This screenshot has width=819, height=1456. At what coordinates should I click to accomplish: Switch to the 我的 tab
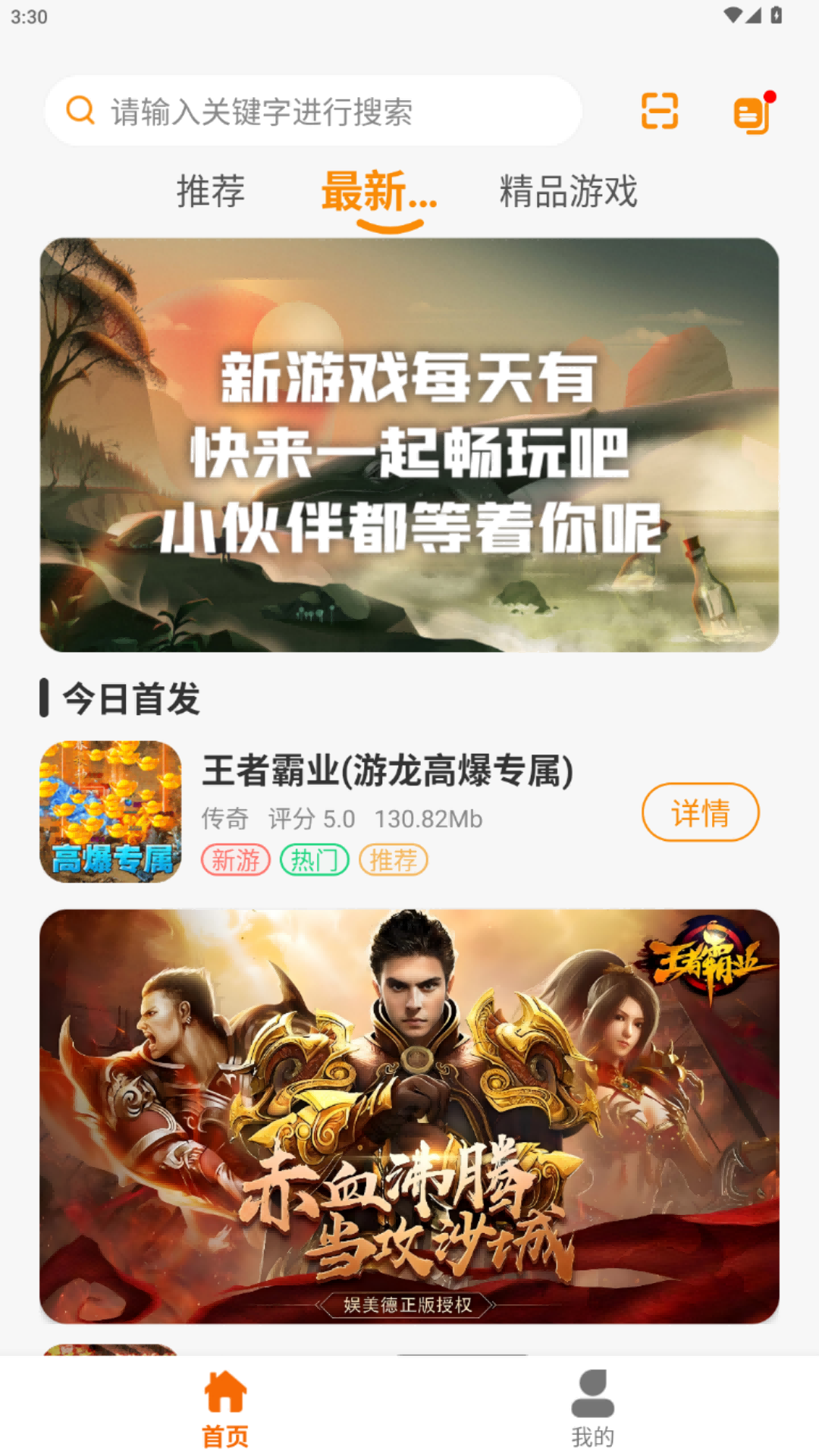[593, 1408]
